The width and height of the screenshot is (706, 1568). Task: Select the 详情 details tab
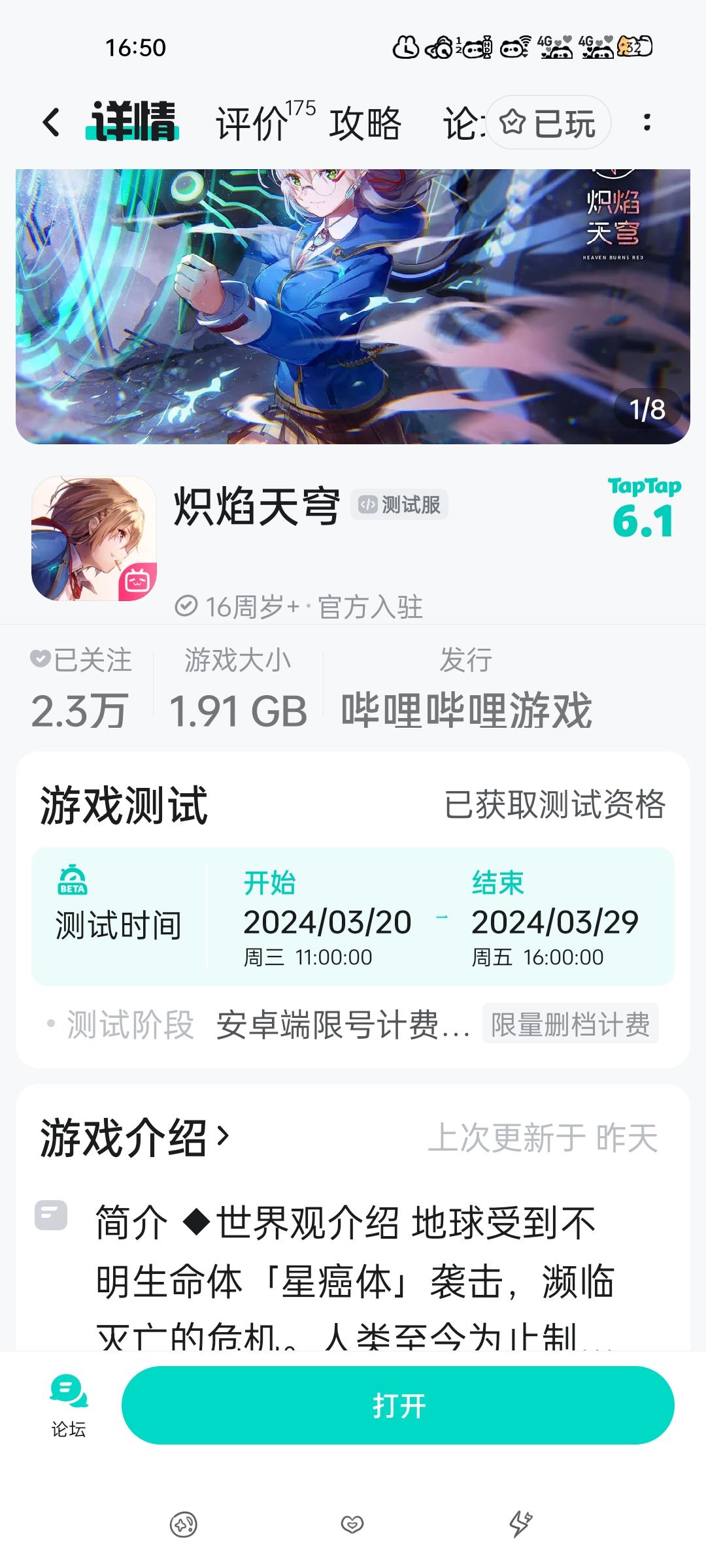[x=134, y=123]
